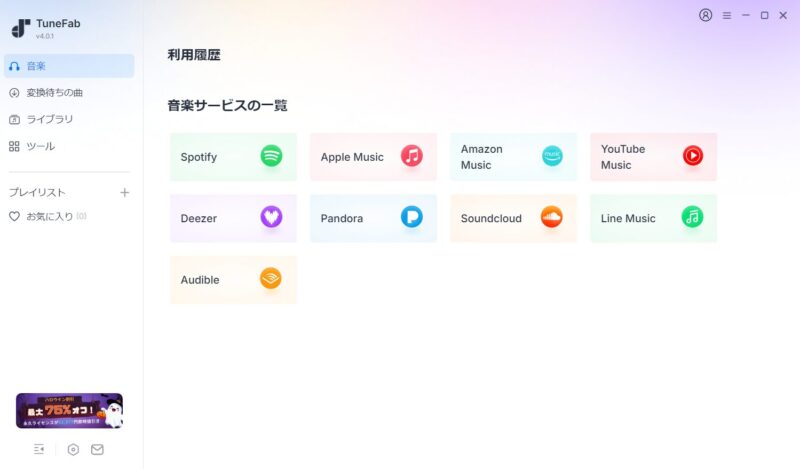
Task: Select the Audible card
Action: click(x=233, y=280)
